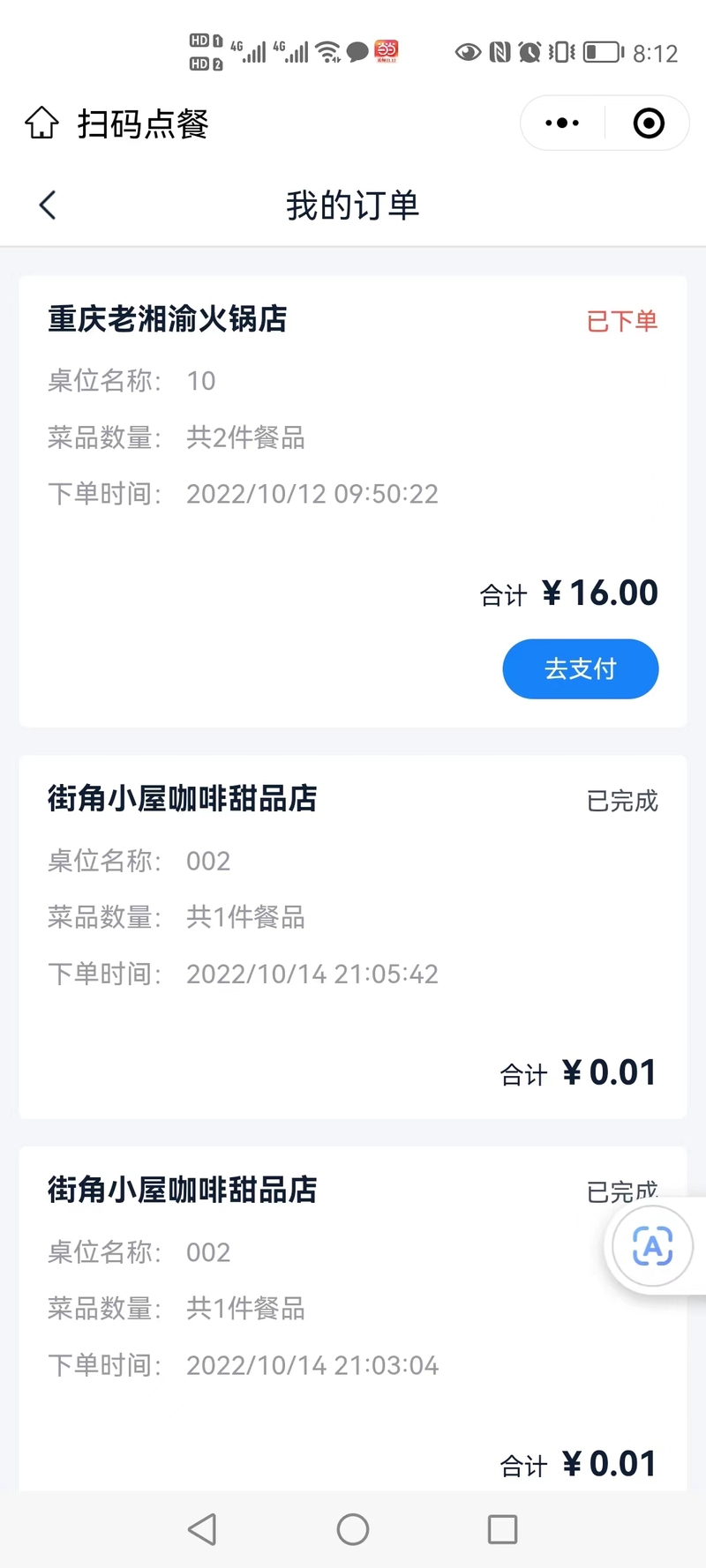
Task: Open the mini program three-dot menu
Action: (562, 123)
